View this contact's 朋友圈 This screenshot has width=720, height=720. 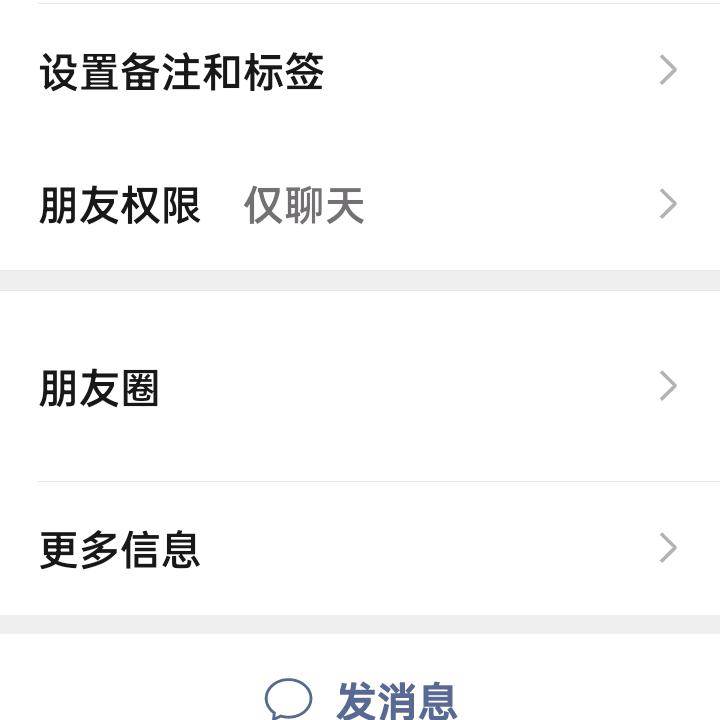click(x=360, y=387)
